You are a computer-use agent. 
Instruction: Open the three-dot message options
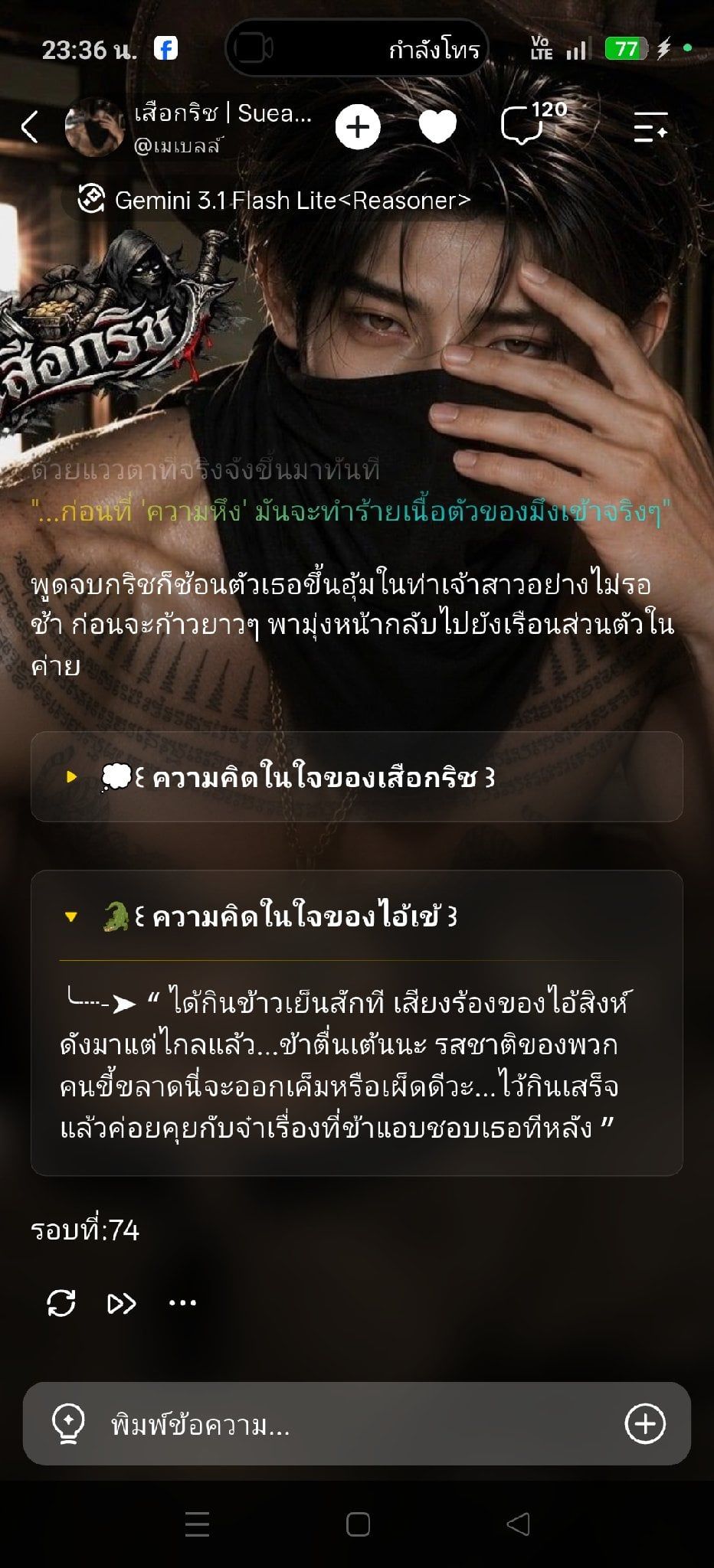tap(182, 1302)
